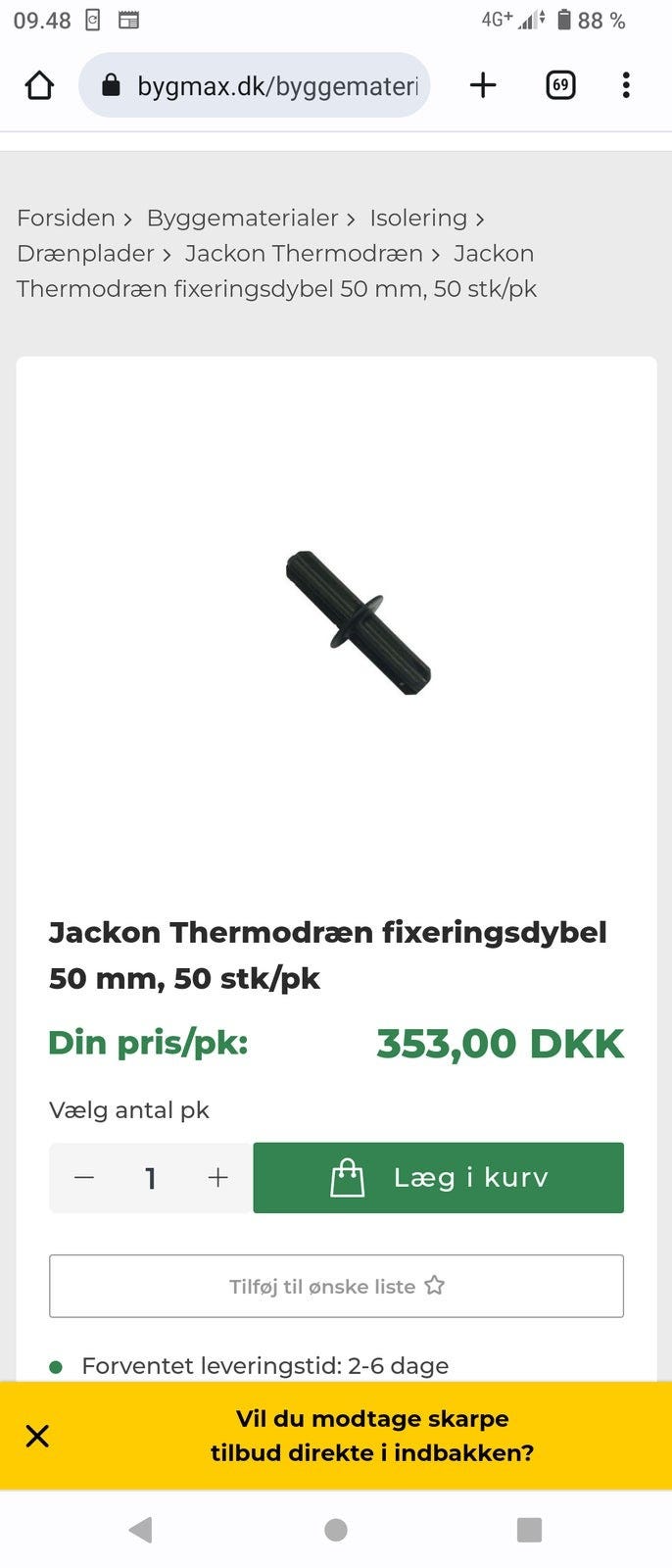The image size is (672, 1568).
Task: Tap the quantity field showing 1
Action: tap(151, 1177)
